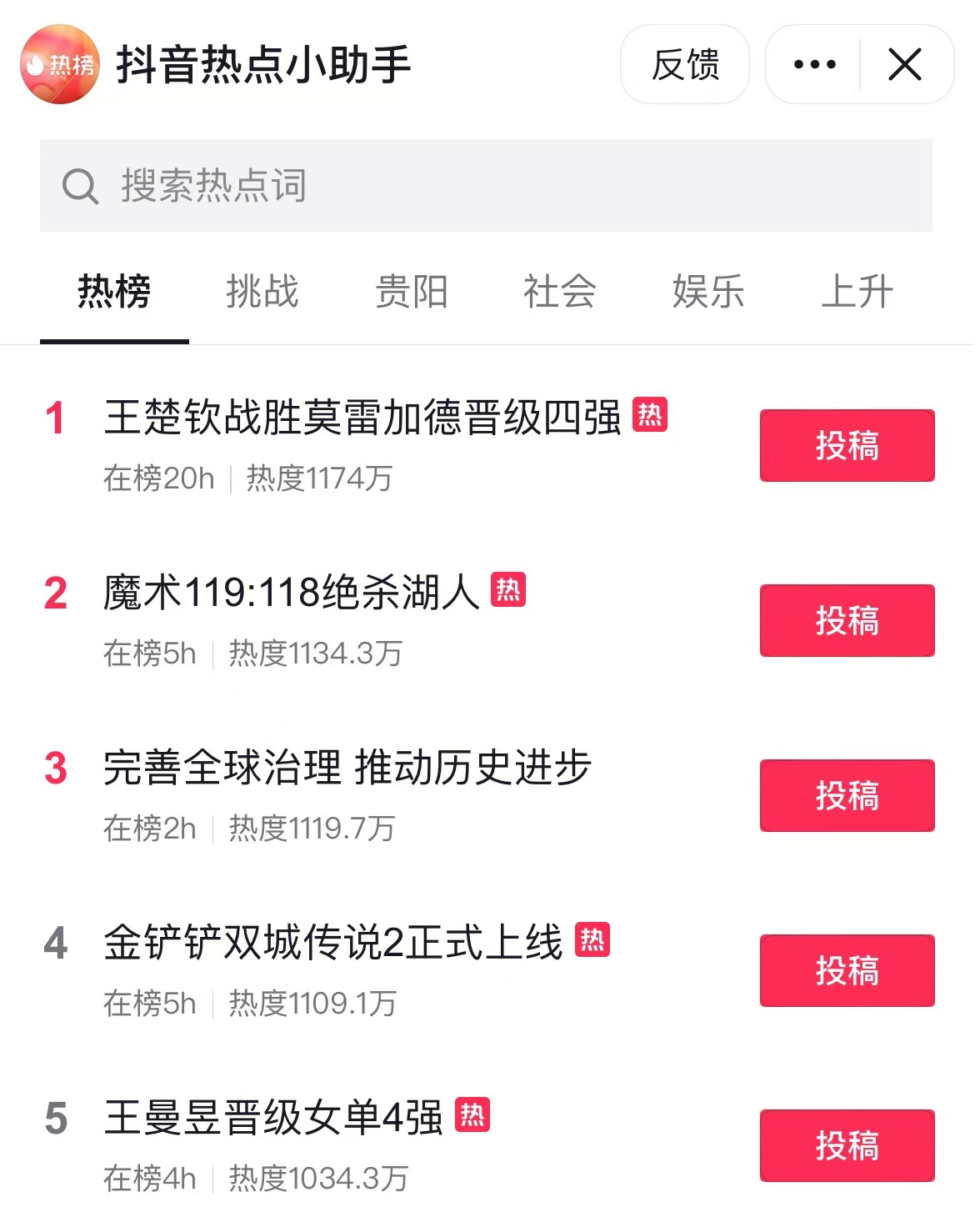Show the 上升 rising tab
Viewport: 975px width, 1232px height.
pos(857,292)
